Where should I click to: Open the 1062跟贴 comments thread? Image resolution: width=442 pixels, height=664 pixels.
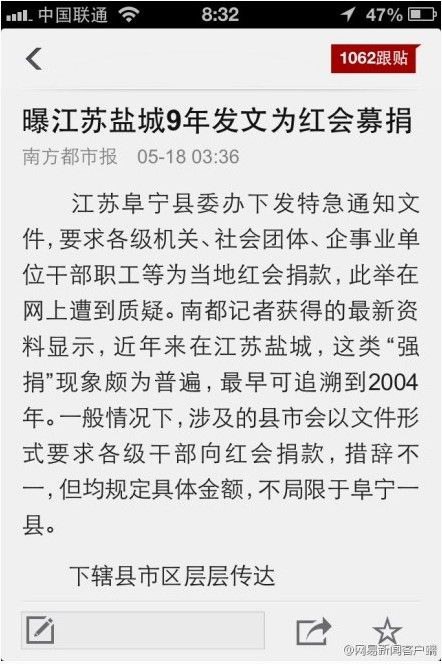coord(375,58)
